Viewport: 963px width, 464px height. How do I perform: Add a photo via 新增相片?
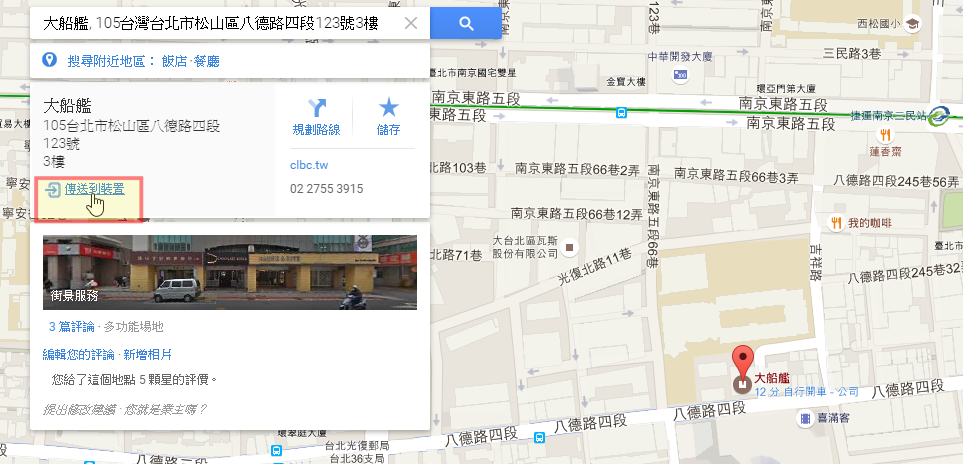click(x=148, y=354)
